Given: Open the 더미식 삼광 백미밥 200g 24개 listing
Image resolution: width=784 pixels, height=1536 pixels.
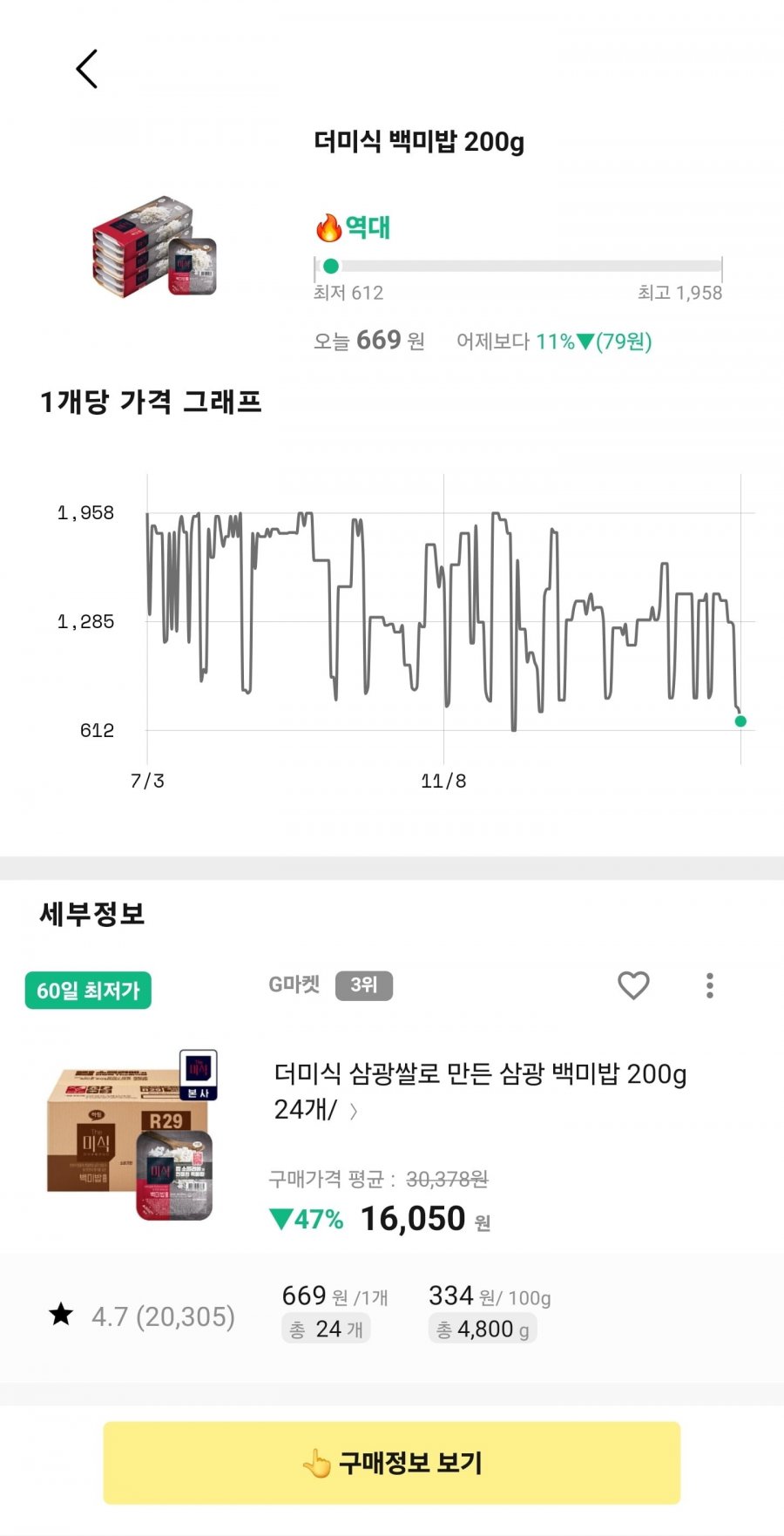Looking at the screenshot, I should pos(479,1091).
